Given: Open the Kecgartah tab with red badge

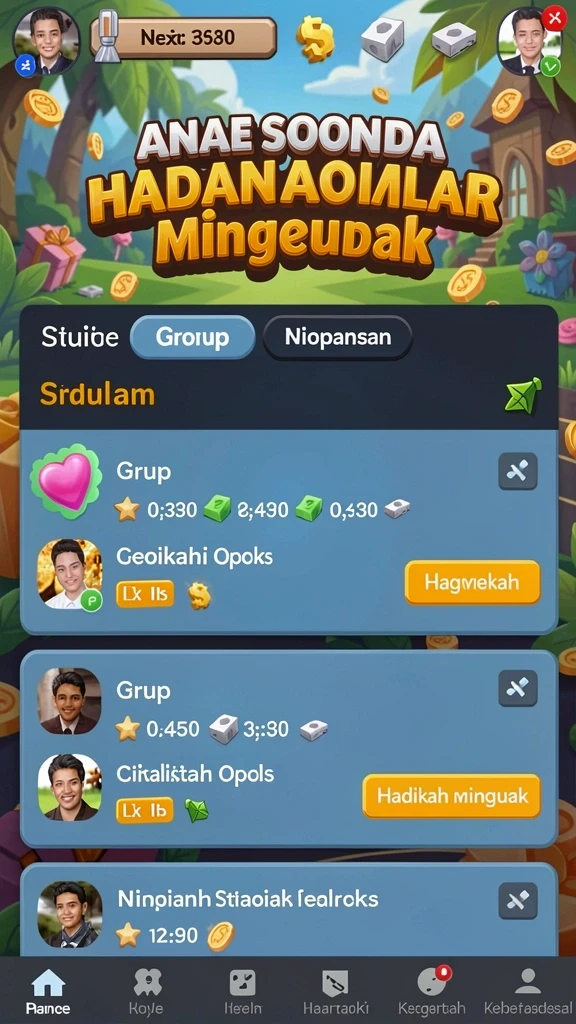Looking at the screenshot, I should coord(432,990).
